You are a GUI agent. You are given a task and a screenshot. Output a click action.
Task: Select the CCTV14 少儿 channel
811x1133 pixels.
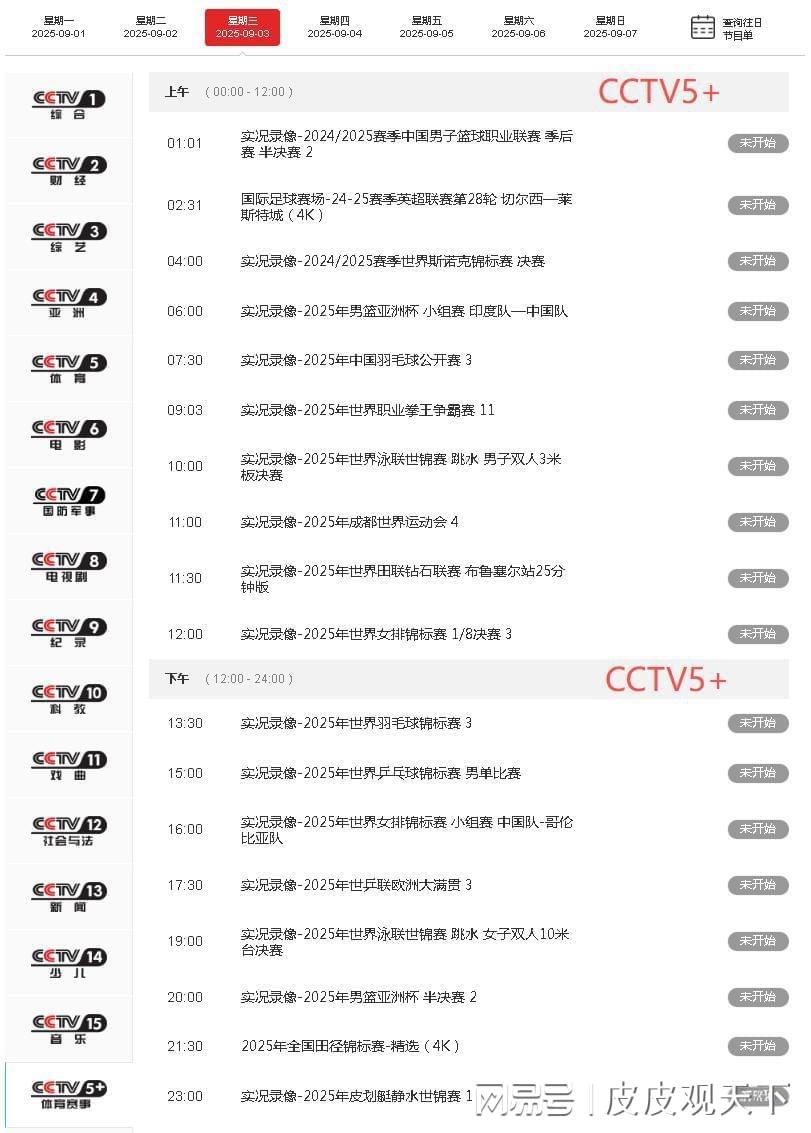pos(68,963)
